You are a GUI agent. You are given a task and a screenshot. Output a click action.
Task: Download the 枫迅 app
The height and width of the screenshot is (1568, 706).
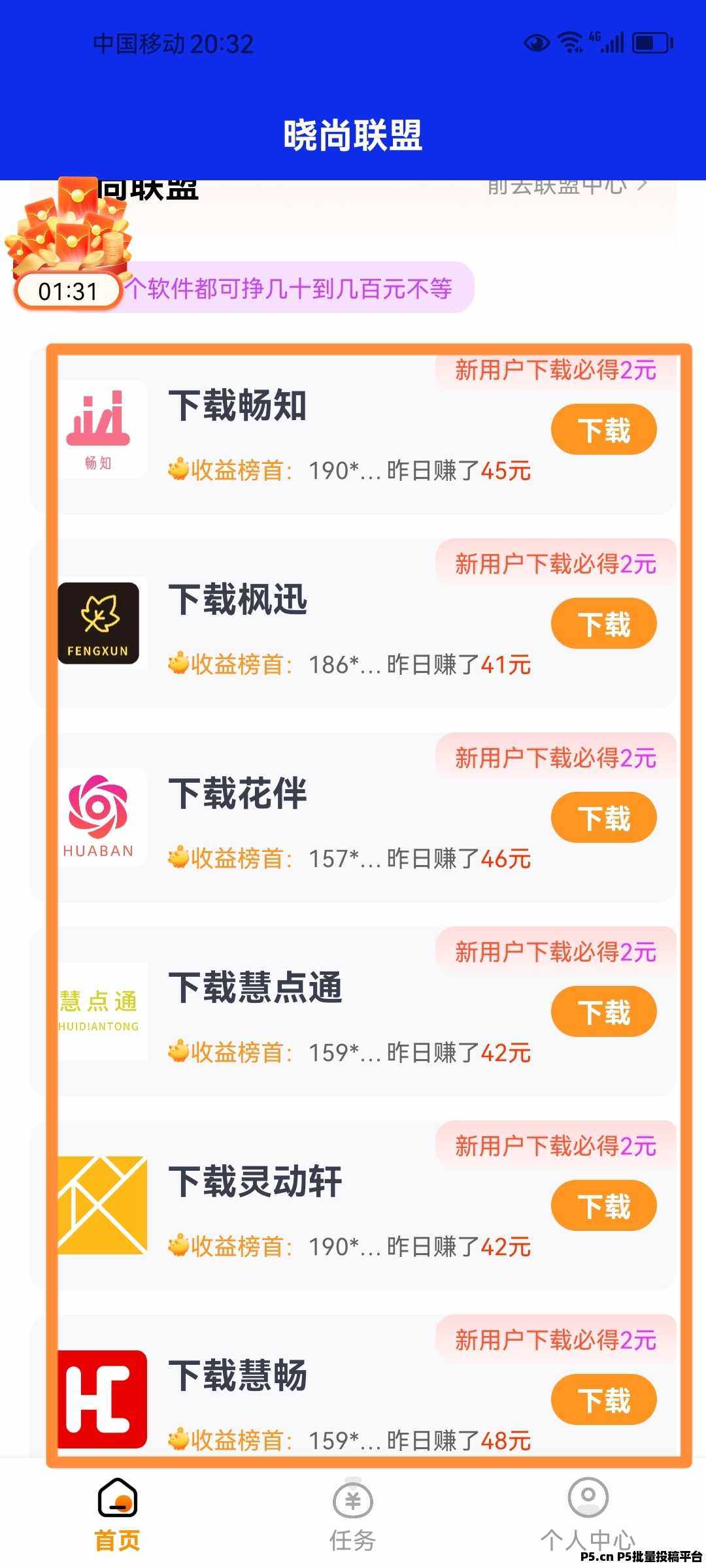click(604, 623)
